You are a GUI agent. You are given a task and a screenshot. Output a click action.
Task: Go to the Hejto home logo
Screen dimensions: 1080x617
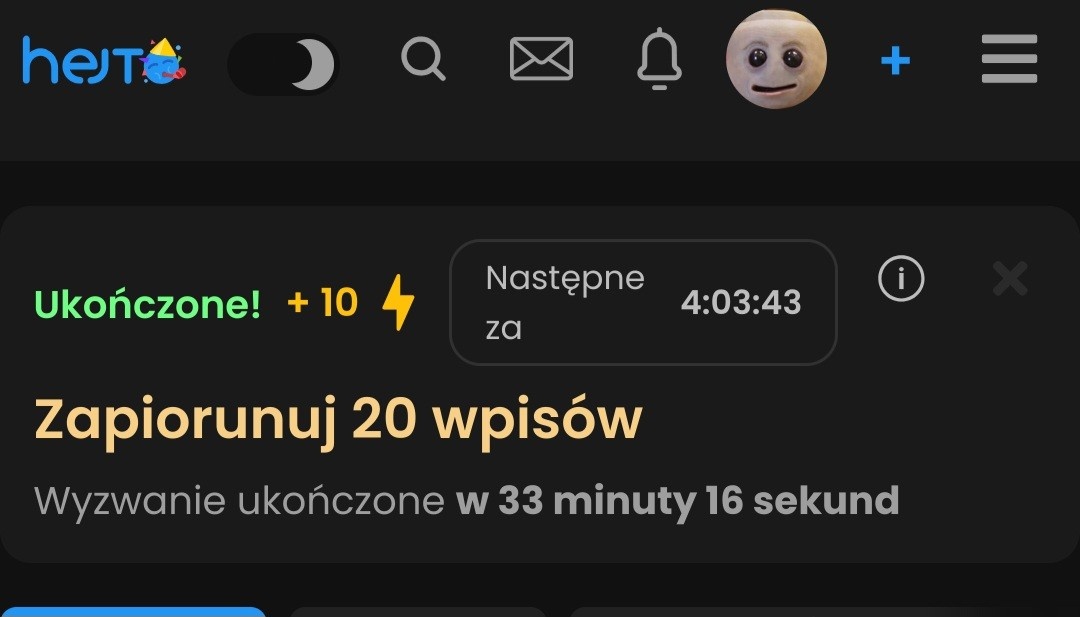103,62
